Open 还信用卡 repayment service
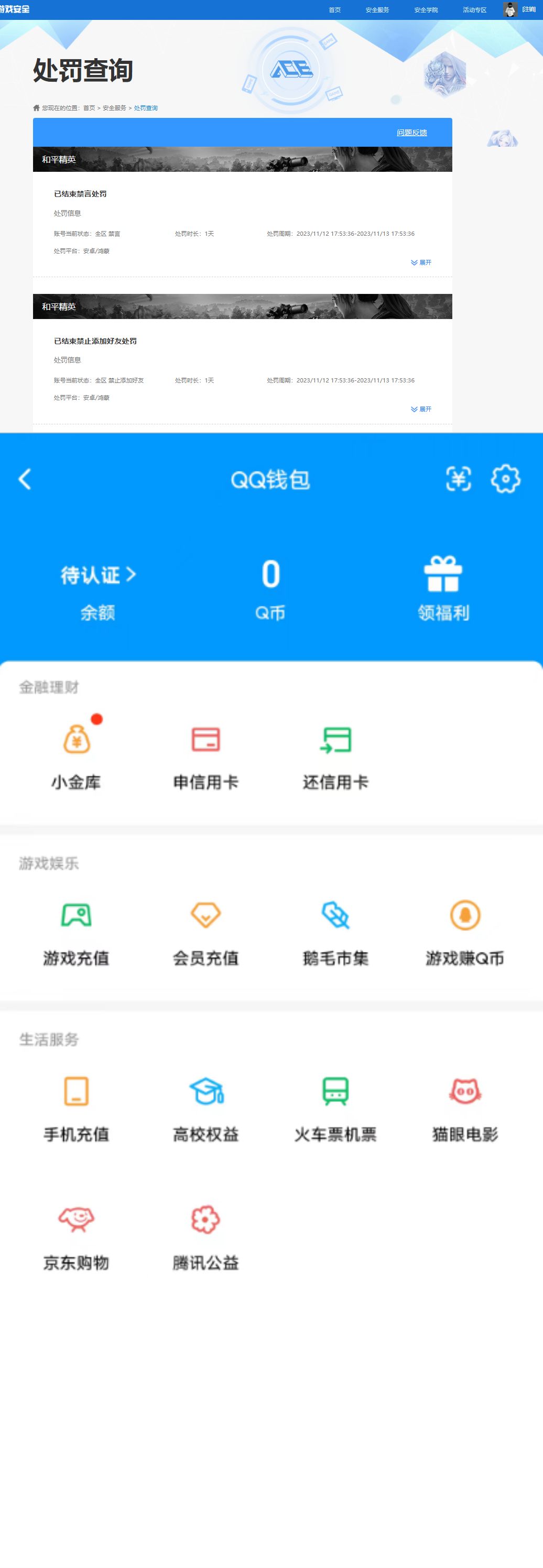The height and width of the screenshot is (1568, 543). pyautogui.click(x=335, y=754)
